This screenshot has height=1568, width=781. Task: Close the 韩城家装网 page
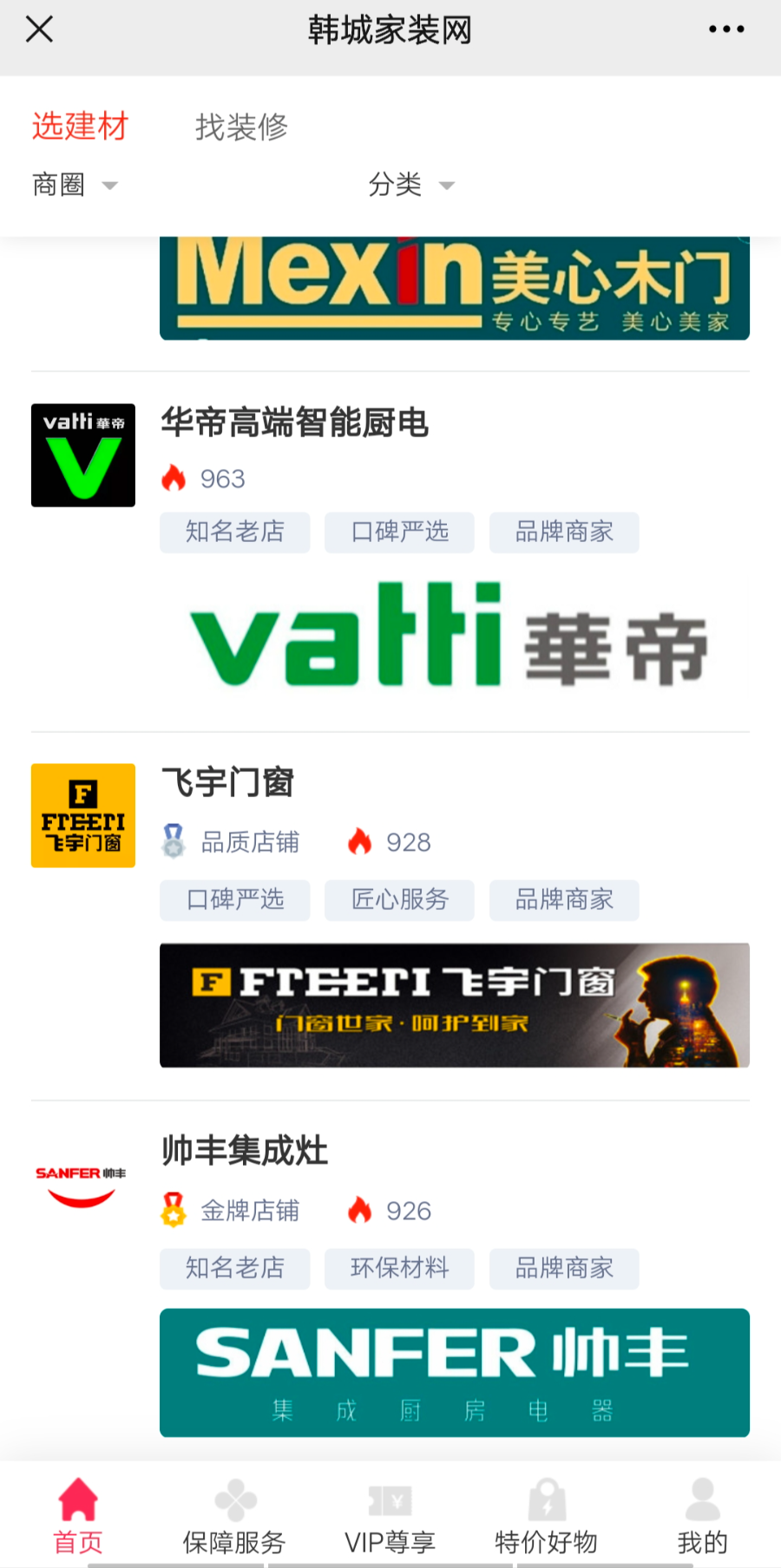coord(39,29)
